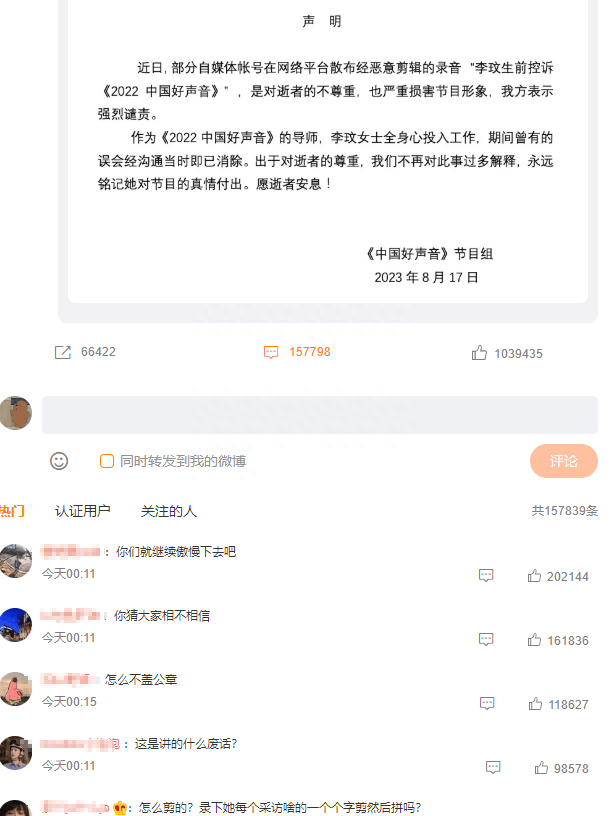614x816 pixels.
Task: Switch to 关注的人 tab
Action: (x=168, y=511)
